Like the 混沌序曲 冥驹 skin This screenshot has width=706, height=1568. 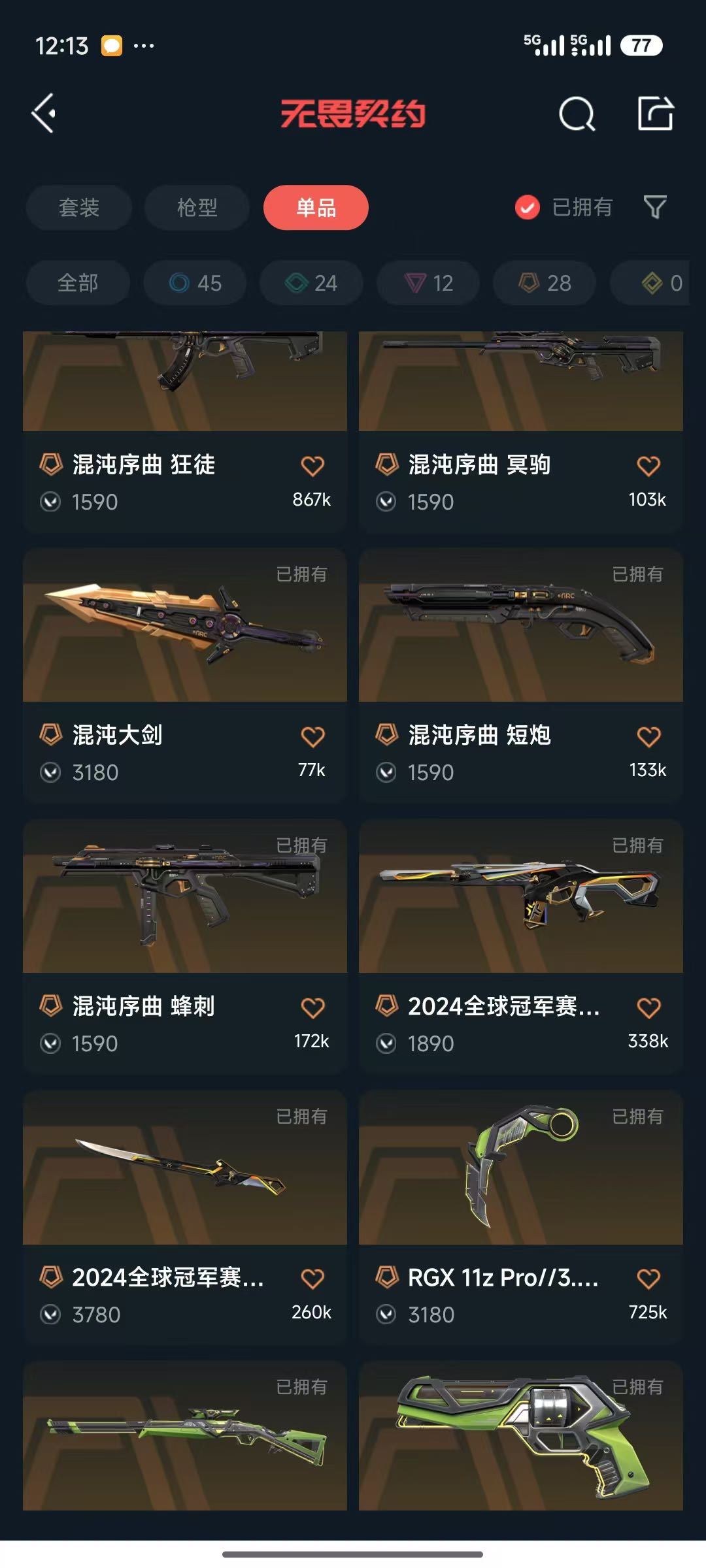click(648, 466)
